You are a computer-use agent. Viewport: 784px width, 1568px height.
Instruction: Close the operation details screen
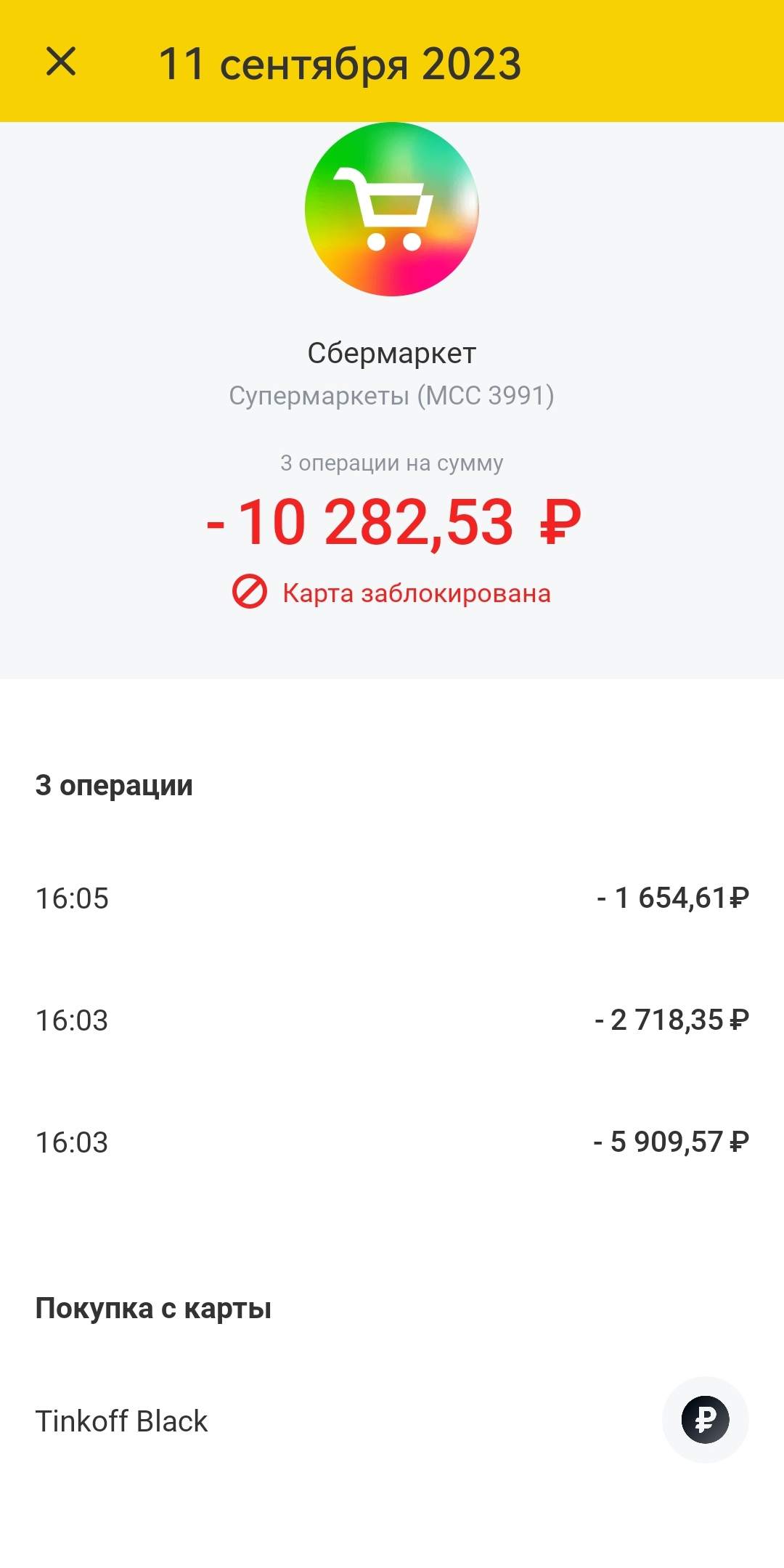point(61,62)
